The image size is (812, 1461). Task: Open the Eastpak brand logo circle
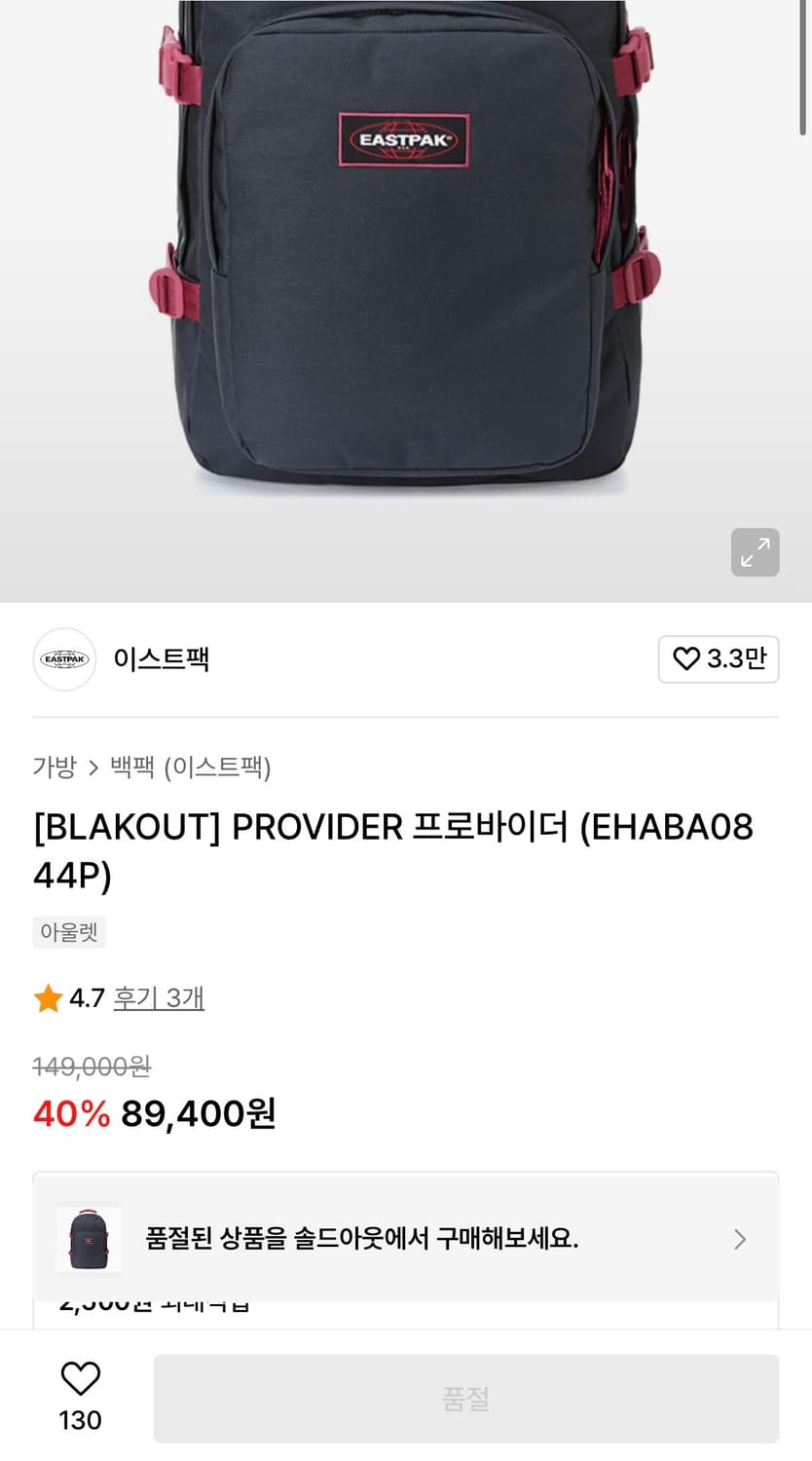(x=64, y=659)
